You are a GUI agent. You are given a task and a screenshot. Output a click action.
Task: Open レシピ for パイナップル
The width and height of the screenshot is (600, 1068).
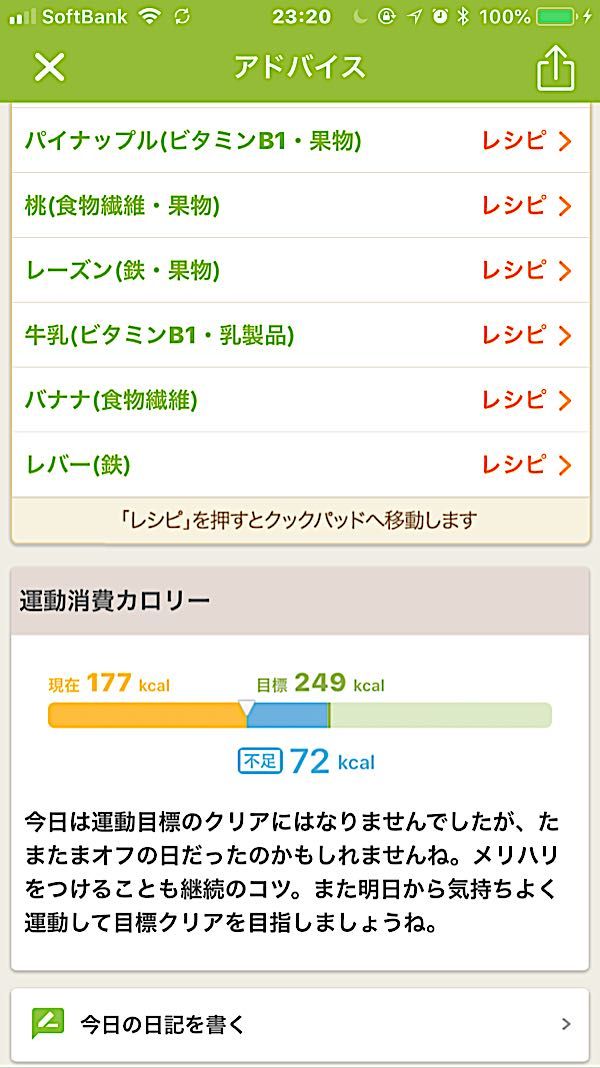click(526, 141)
